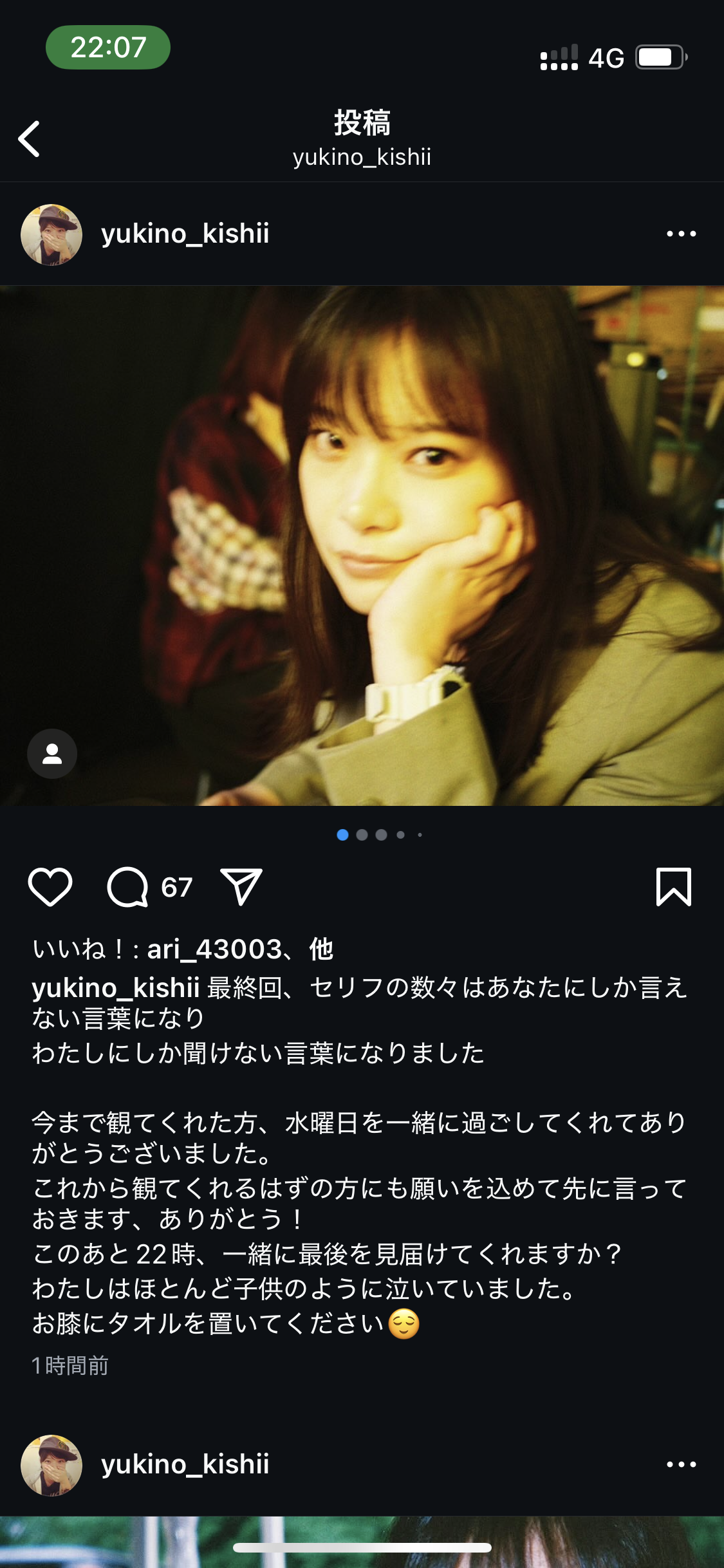Open second post's three-dot options menu
Viewport: 724px width, 1568px height.
[682, 1464]
